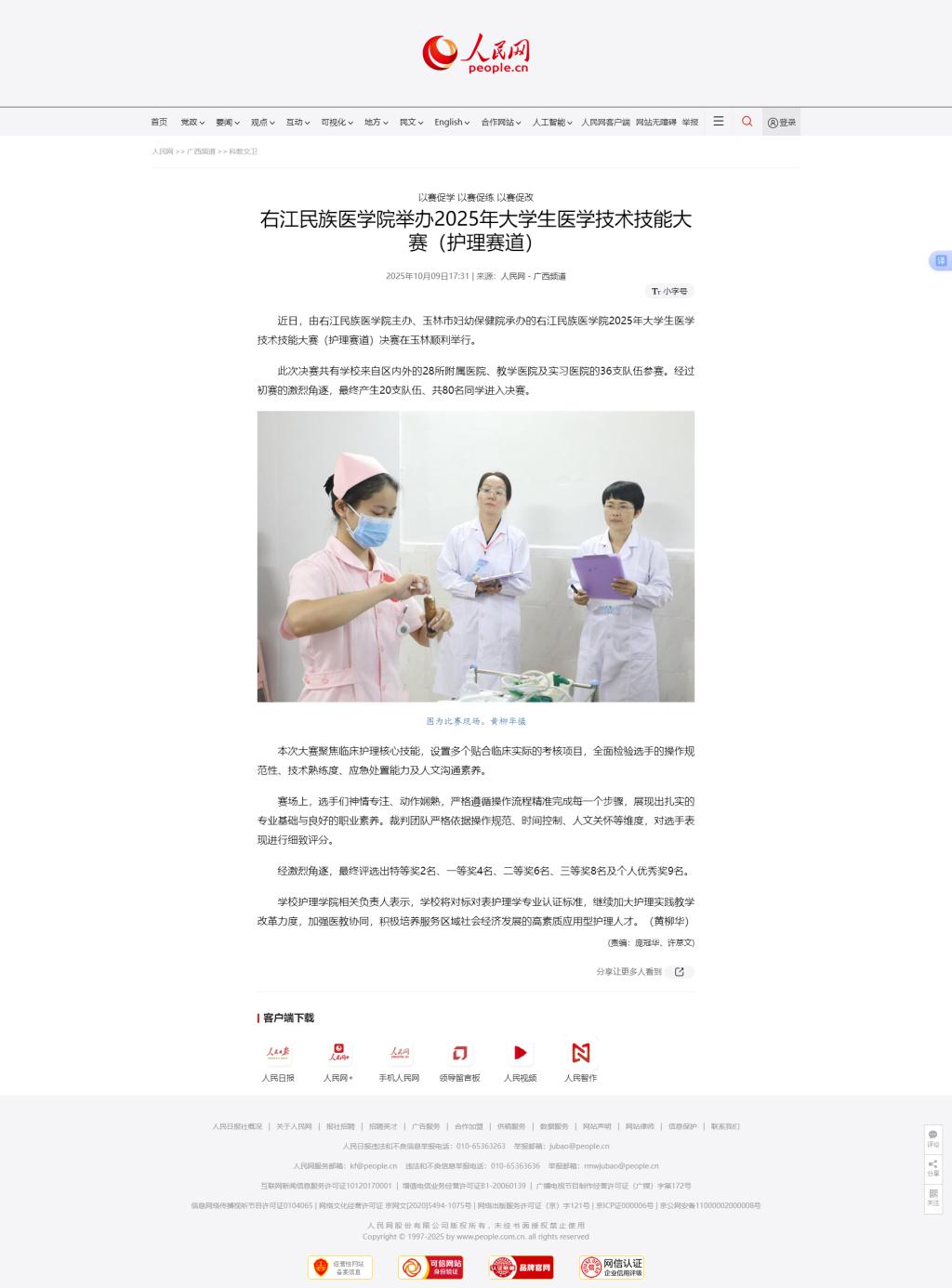Image resolution: width=952 pixels, height=1288 pixels.
Task: Share the article via 分享让更多人看到 icon
Action: pos(680,972)
